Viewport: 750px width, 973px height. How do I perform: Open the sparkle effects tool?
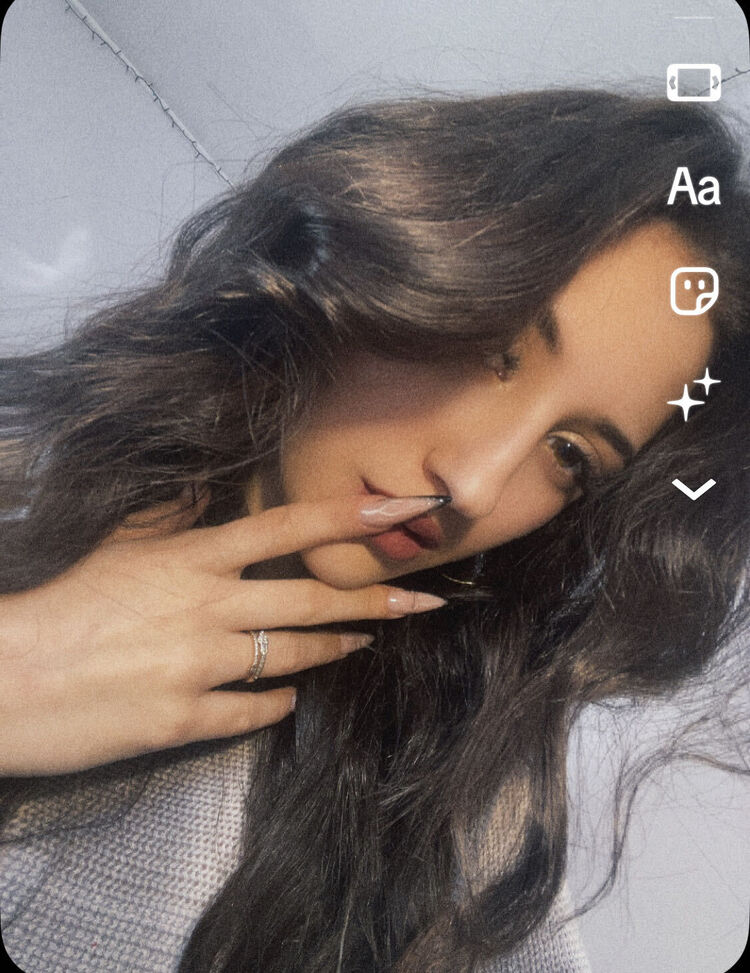coord(693,395)
